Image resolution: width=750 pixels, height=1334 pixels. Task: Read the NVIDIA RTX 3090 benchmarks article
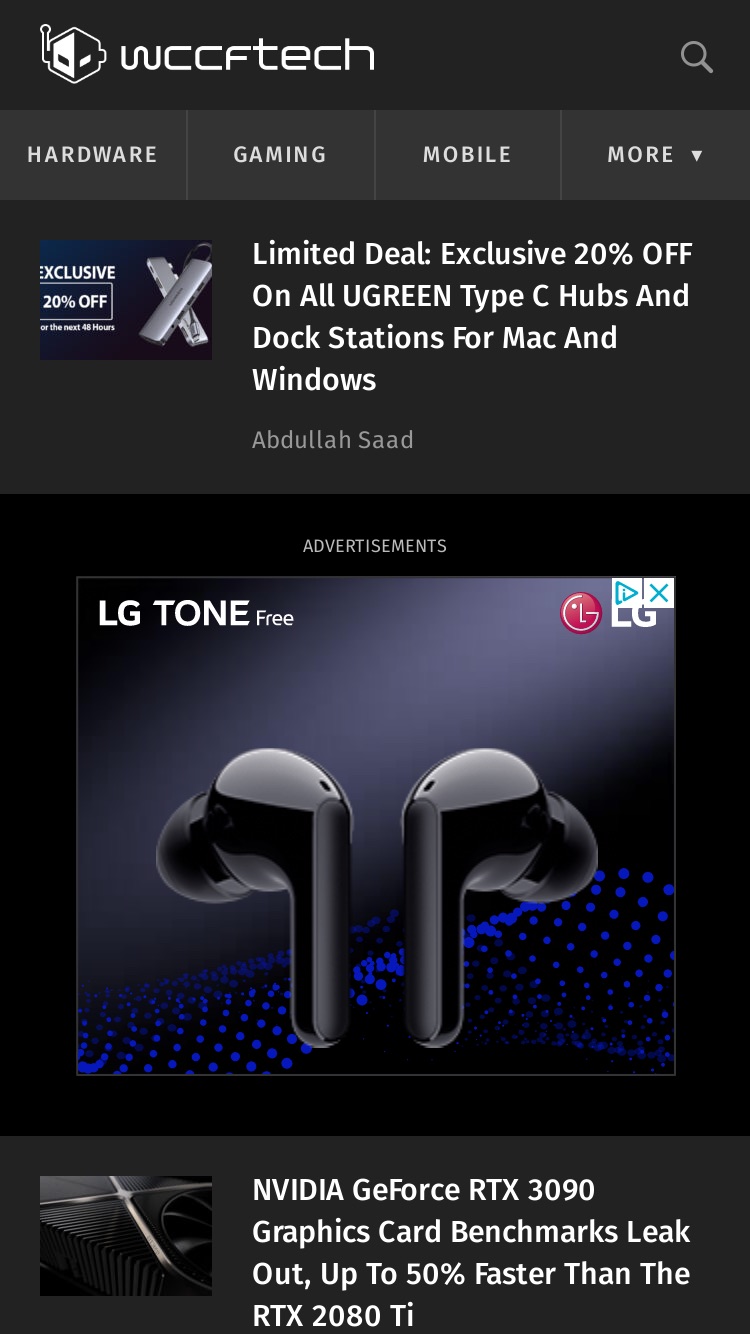click(471, 1252)
